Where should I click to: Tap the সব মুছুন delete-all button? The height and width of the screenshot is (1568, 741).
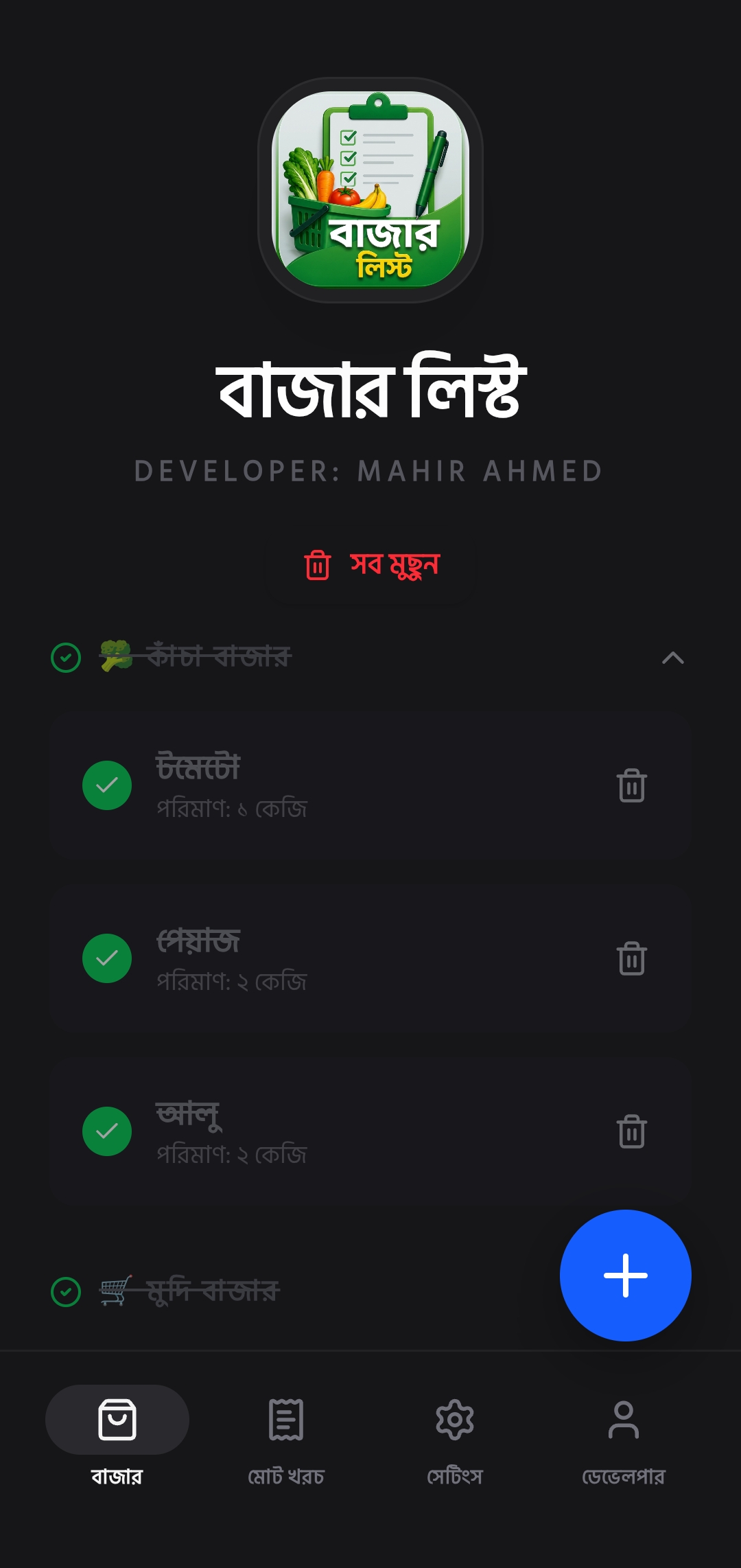click(x=371, y=566)
